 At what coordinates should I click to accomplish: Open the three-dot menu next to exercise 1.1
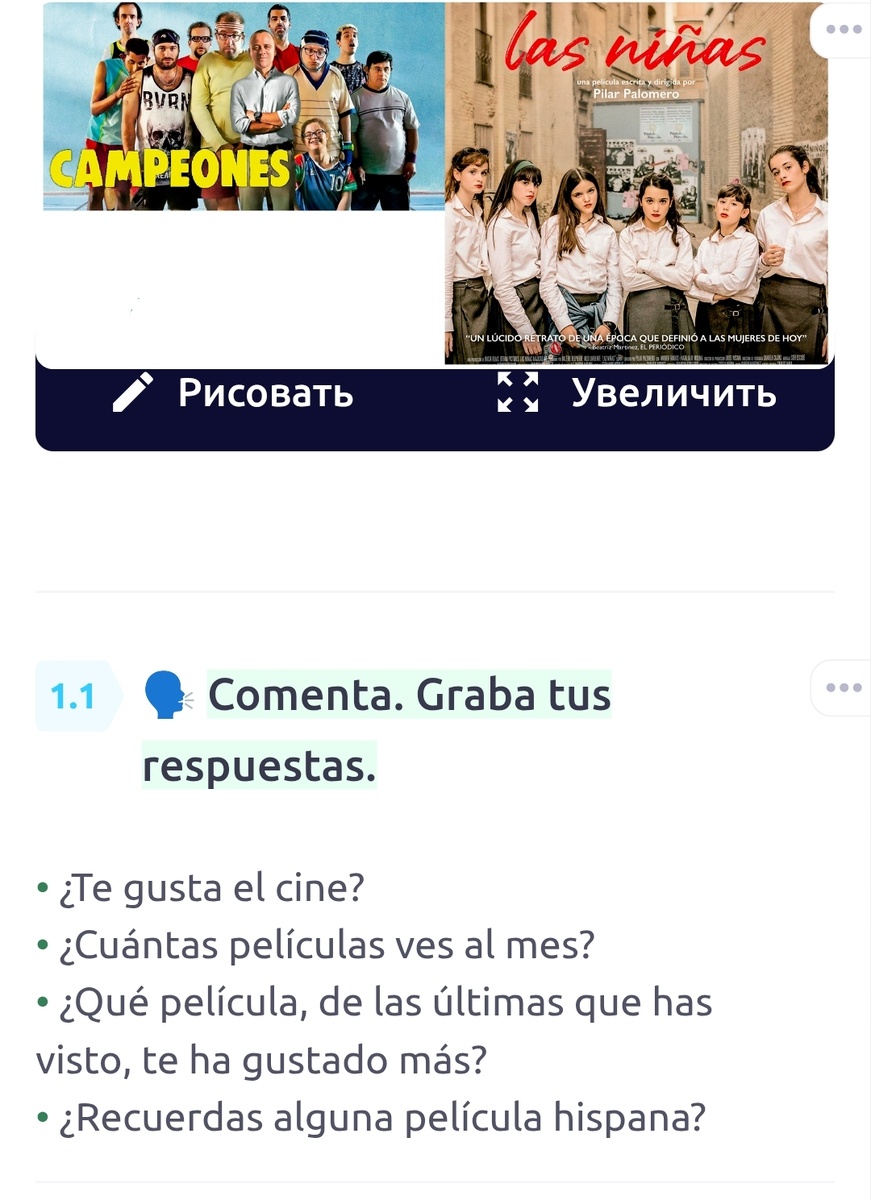(844, 687)
